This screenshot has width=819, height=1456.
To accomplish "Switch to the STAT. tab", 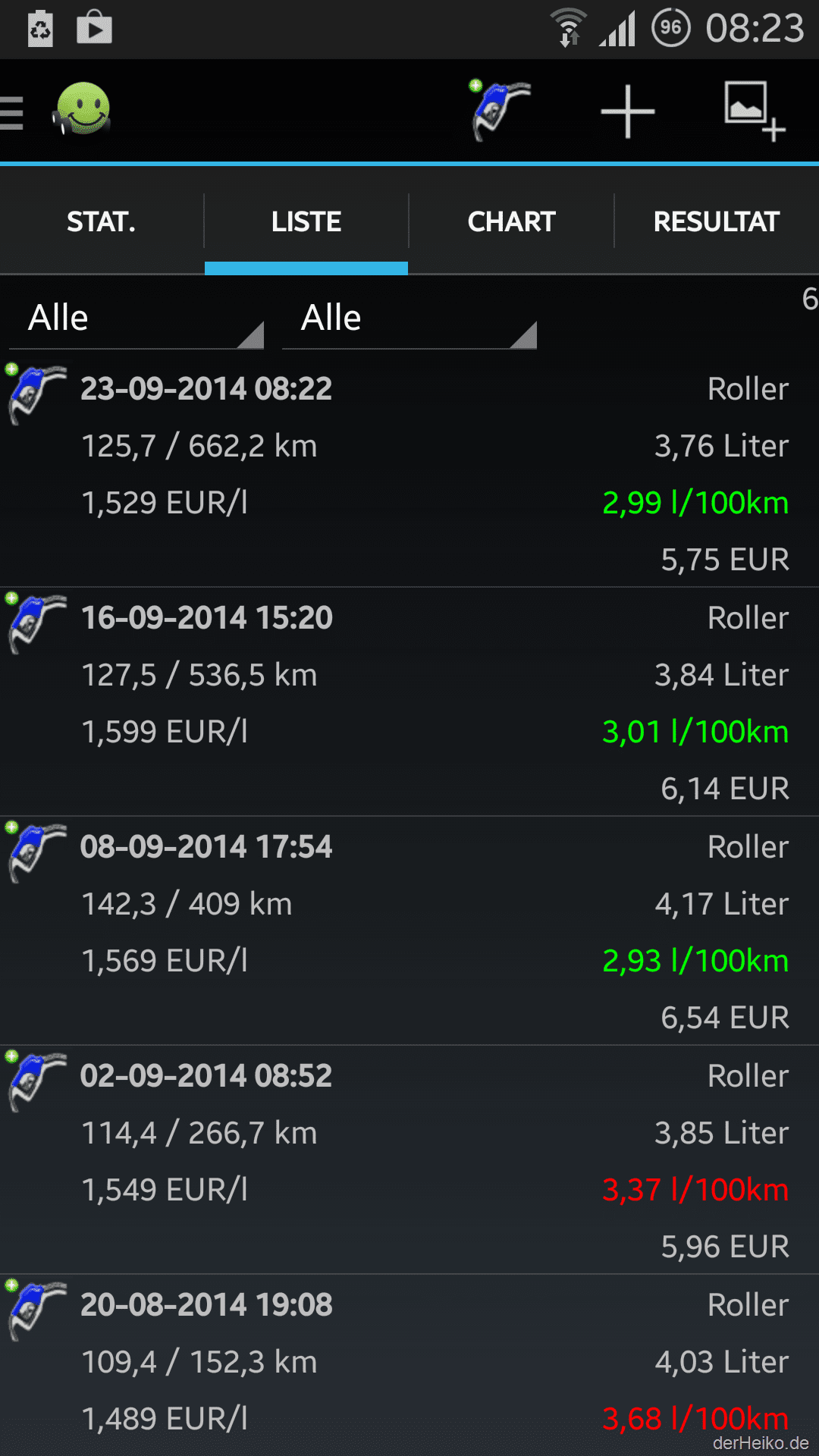I will click(x=102, y=221).
